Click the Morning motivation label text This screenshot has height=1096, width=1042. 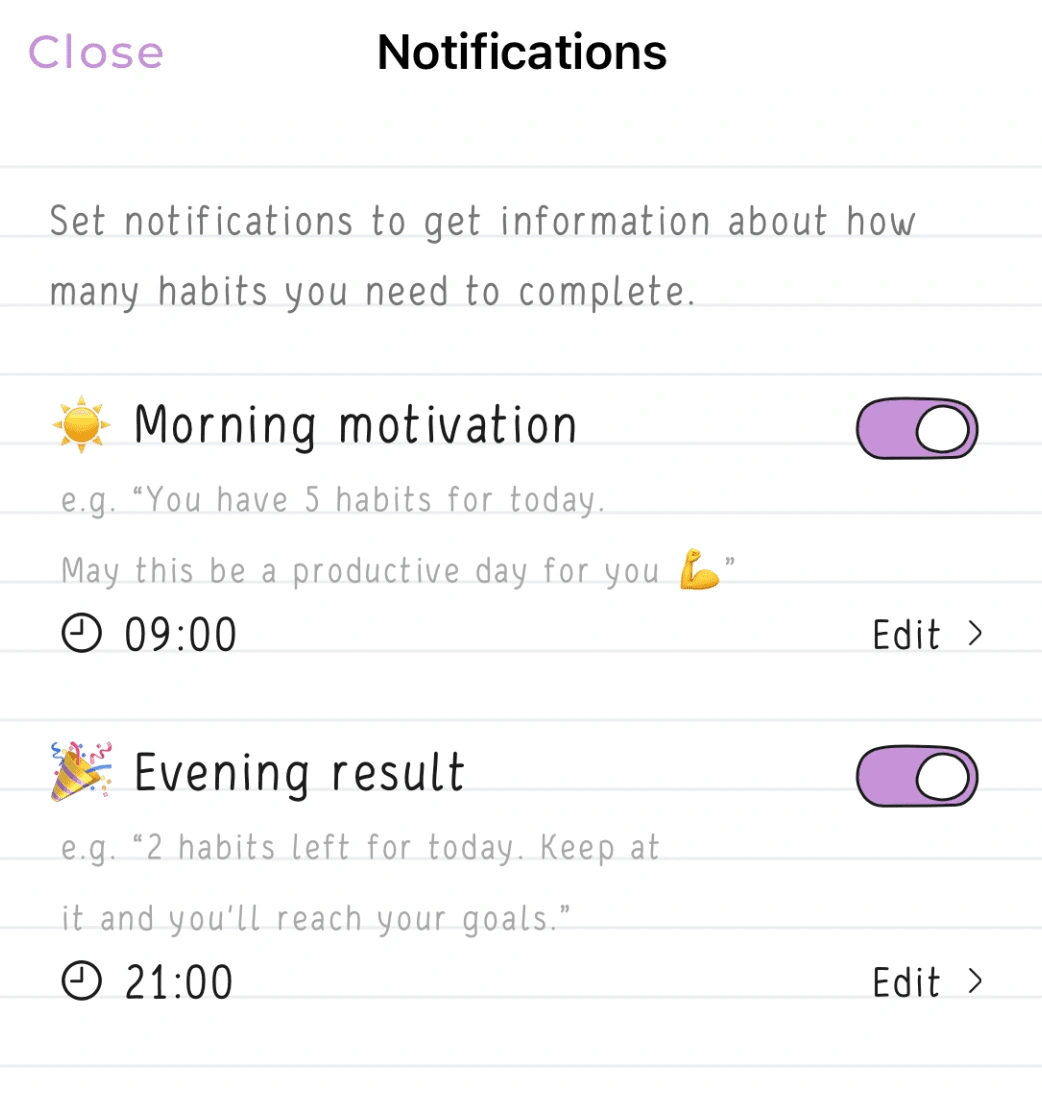355,424
